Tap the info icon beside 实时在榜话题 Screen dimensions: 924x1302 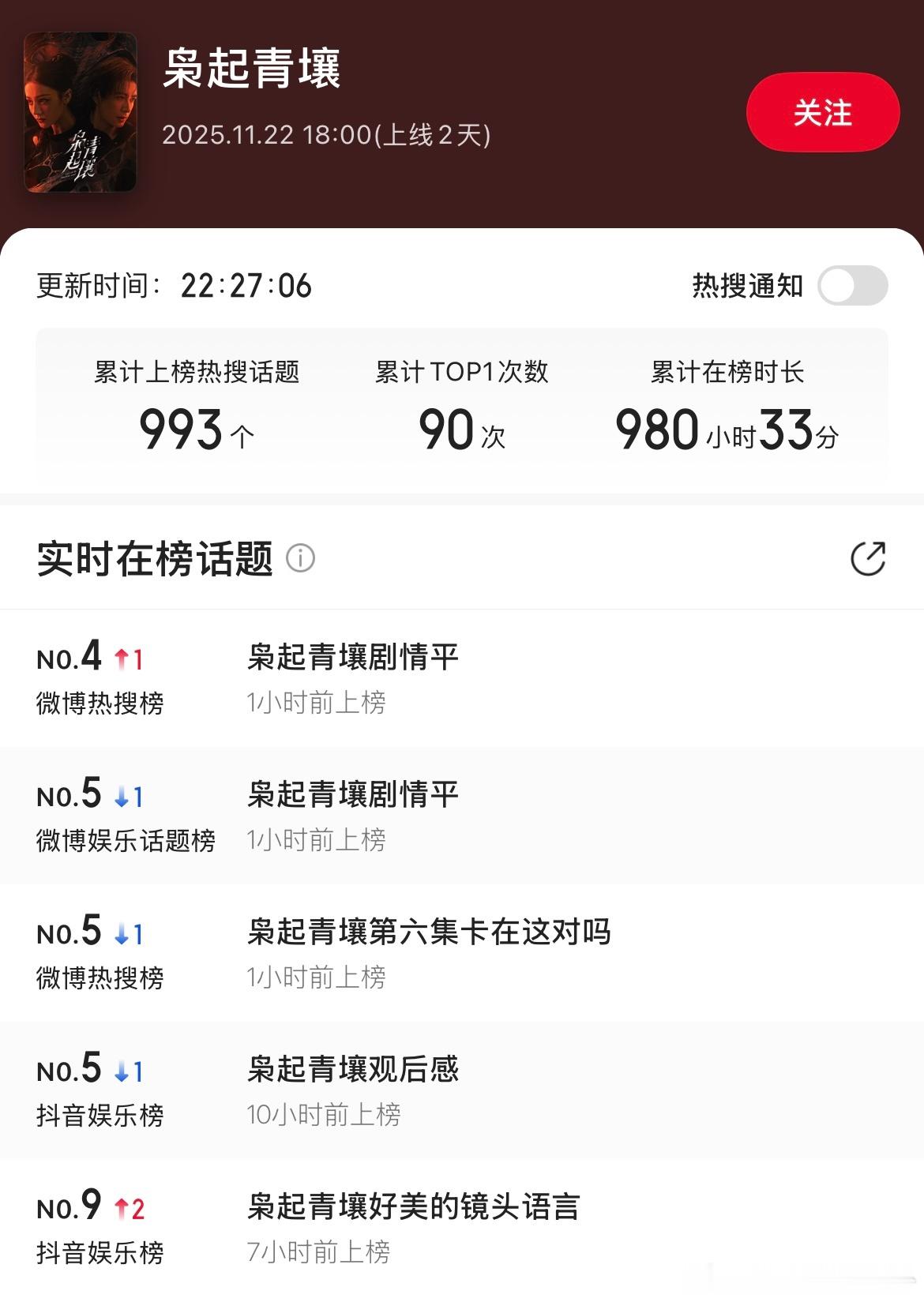tap(300, 559)
